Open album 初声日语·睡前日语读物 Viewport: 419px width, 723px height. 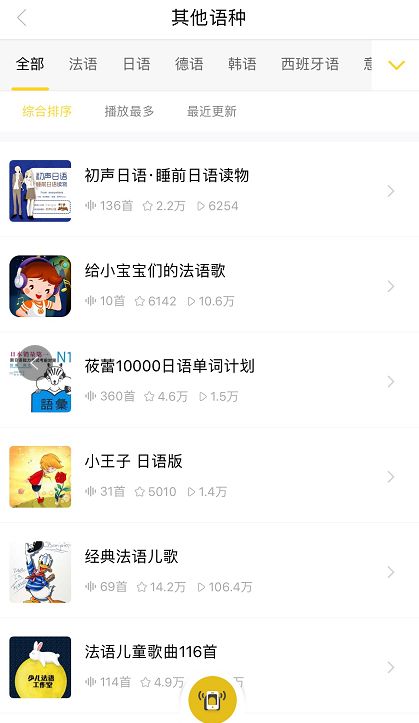[209, 190]
